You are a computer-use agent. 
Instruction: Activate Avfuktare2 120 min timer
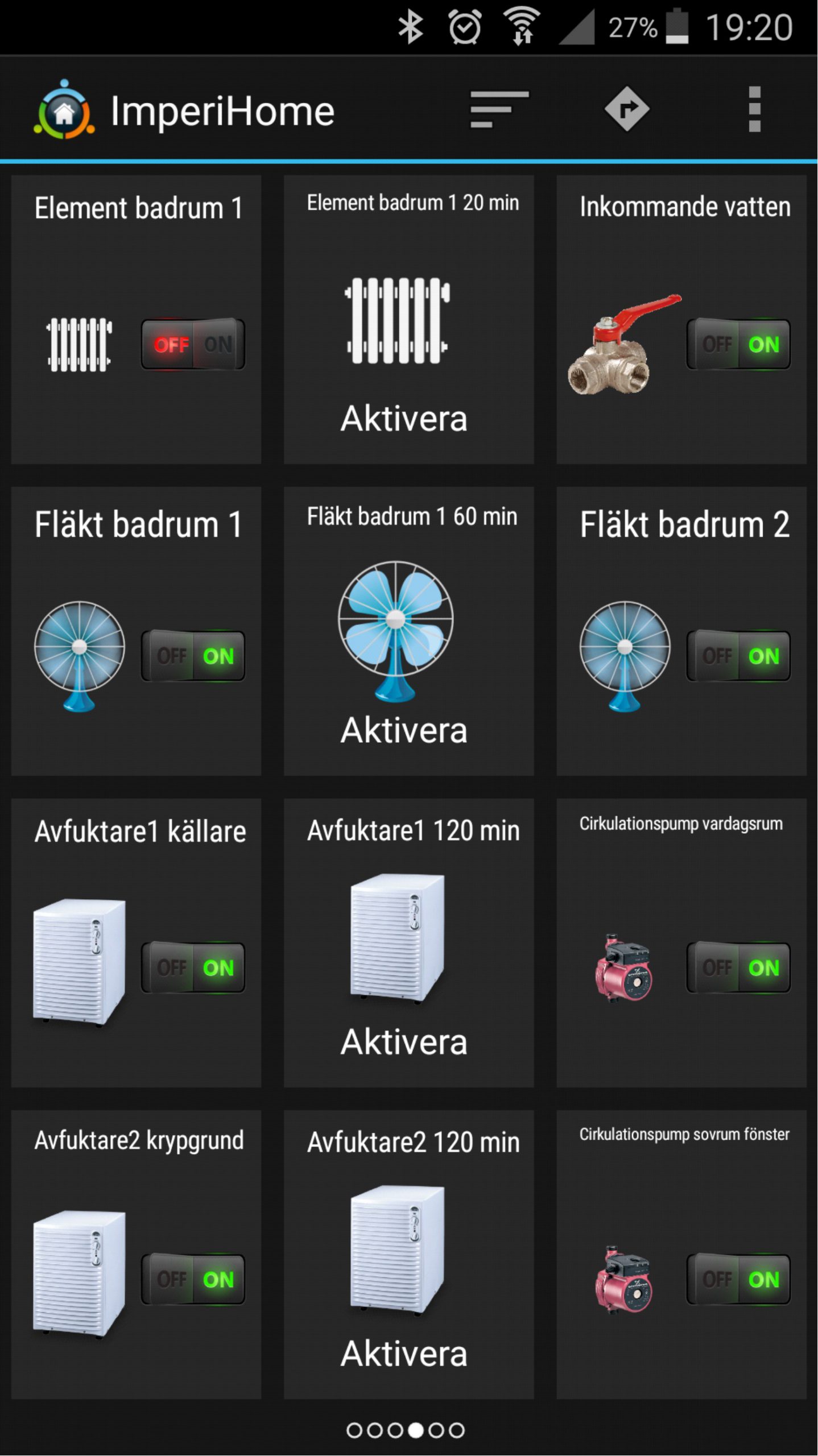[404, 1354]
